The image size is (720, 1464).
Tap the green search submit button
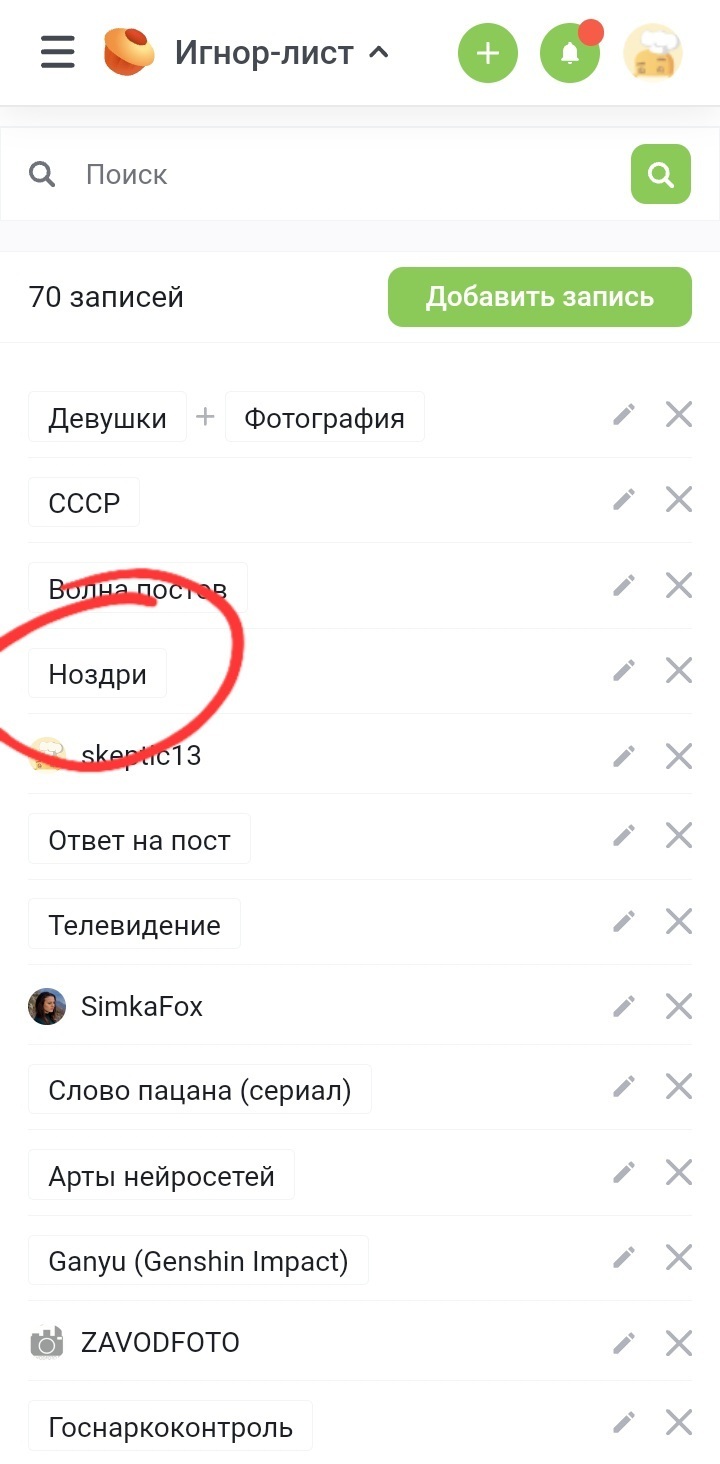click(660, 175)
